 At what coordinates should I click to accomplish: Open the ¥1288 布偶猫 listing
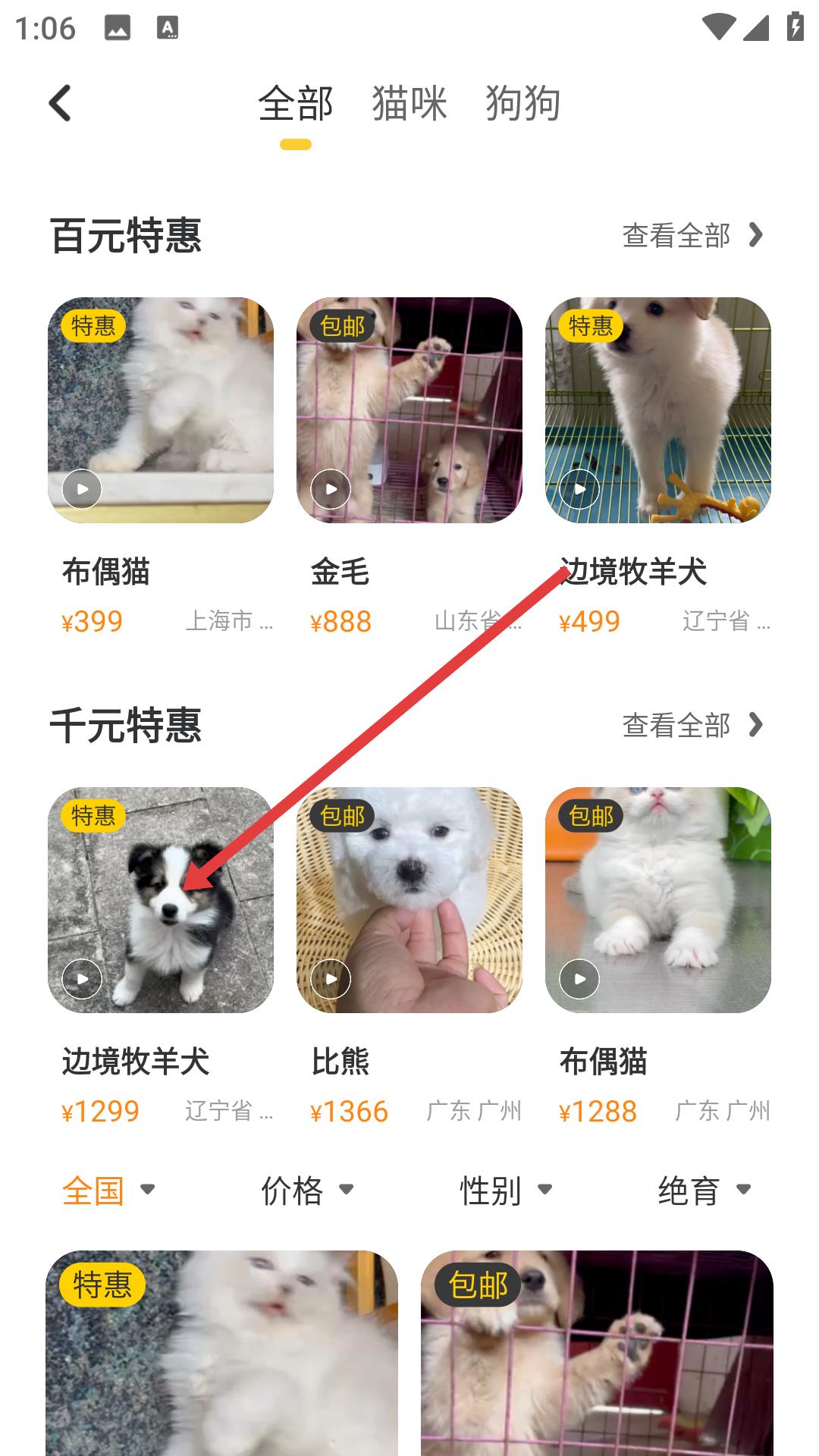click(658, 900)
